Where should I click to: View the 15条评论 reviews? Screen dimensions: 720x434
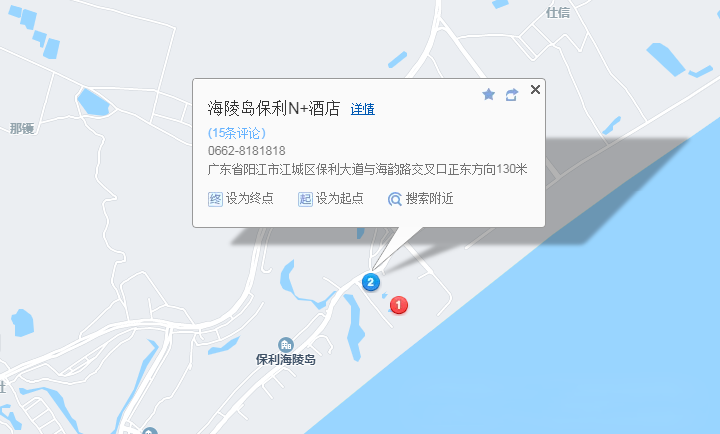click(237, 133)
